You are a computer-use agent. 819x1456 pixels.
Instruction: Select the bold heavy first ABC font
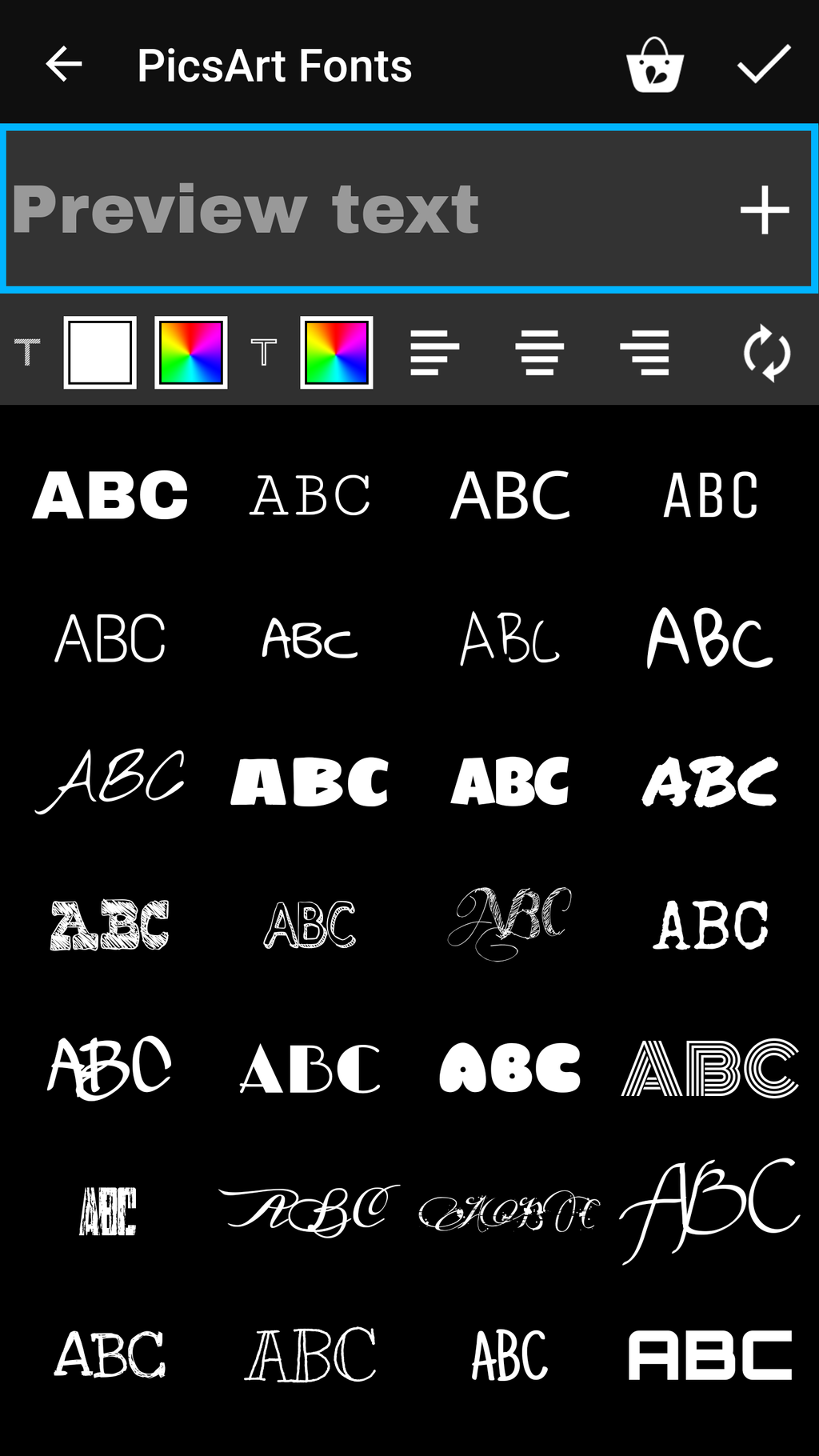pos(110,495)
